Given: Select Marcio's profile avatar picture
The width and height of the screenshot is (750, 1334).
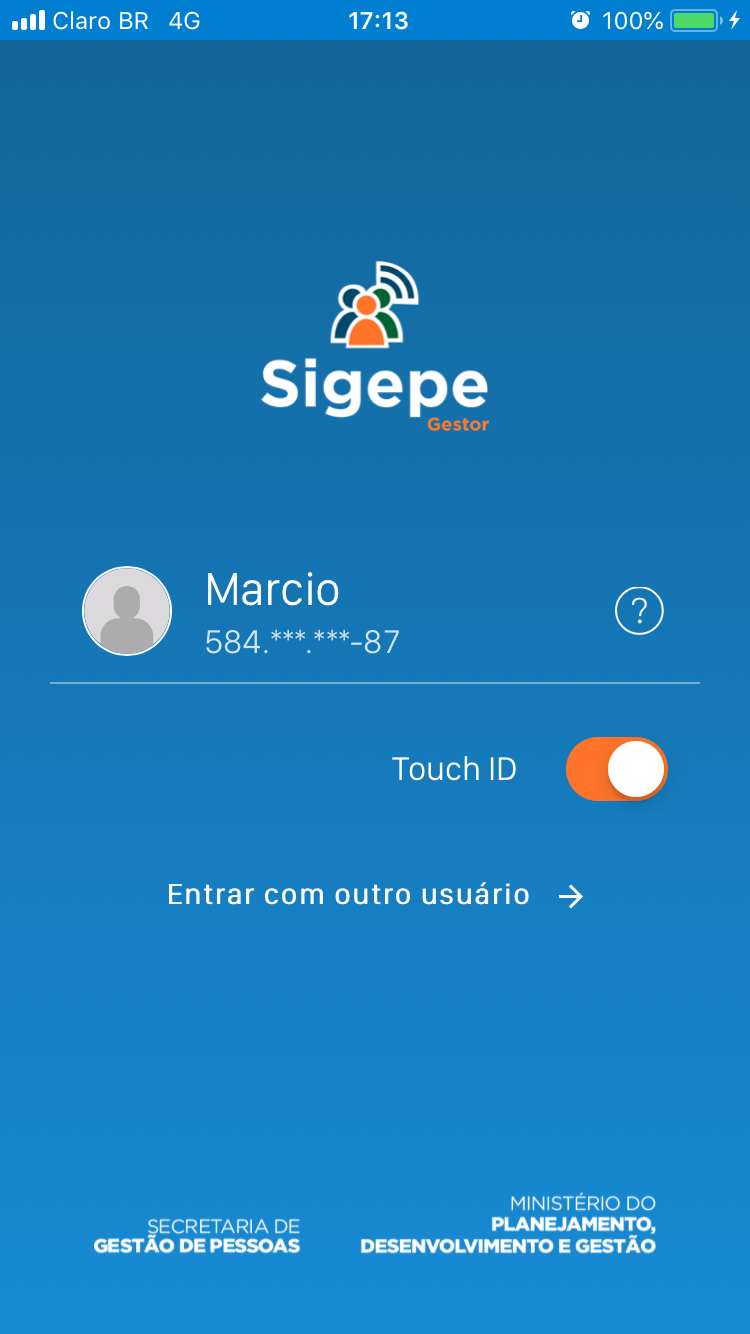Looking at the screenshot, I should tap(127, 610).
